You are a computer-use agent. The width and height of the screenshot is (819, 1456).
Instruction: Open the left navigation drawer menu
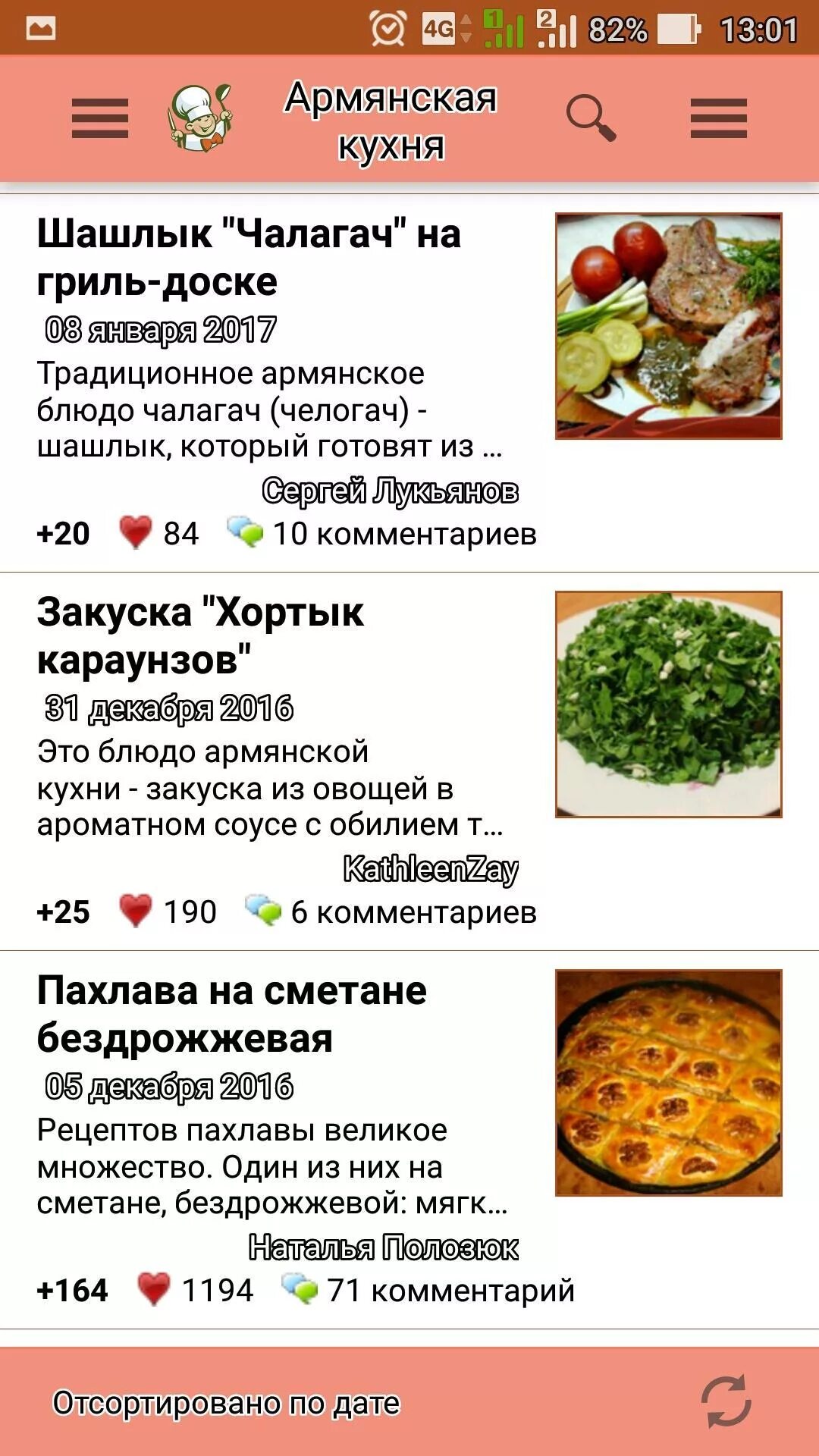[100, 119]
